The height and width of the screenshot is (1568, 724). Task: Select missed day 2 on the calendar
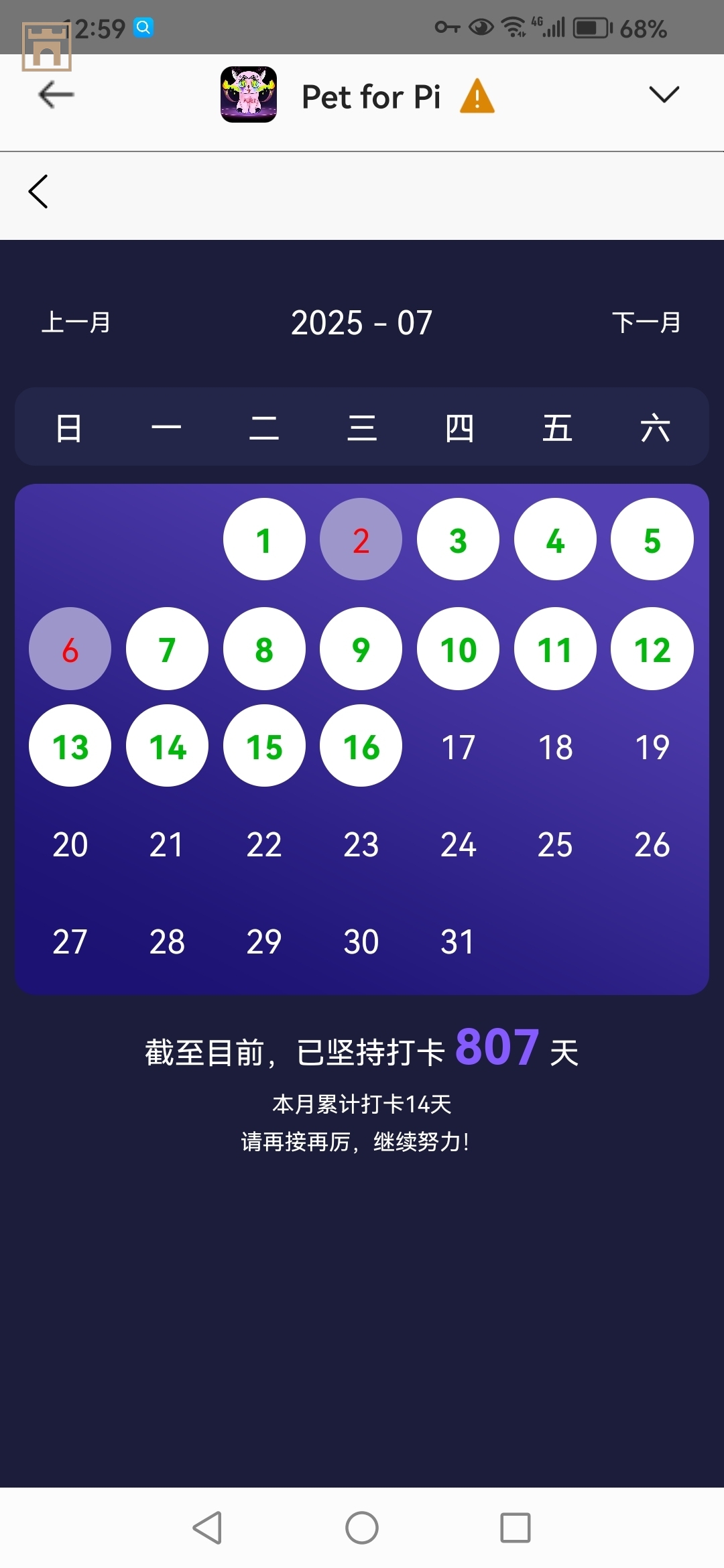click(361, 539)
